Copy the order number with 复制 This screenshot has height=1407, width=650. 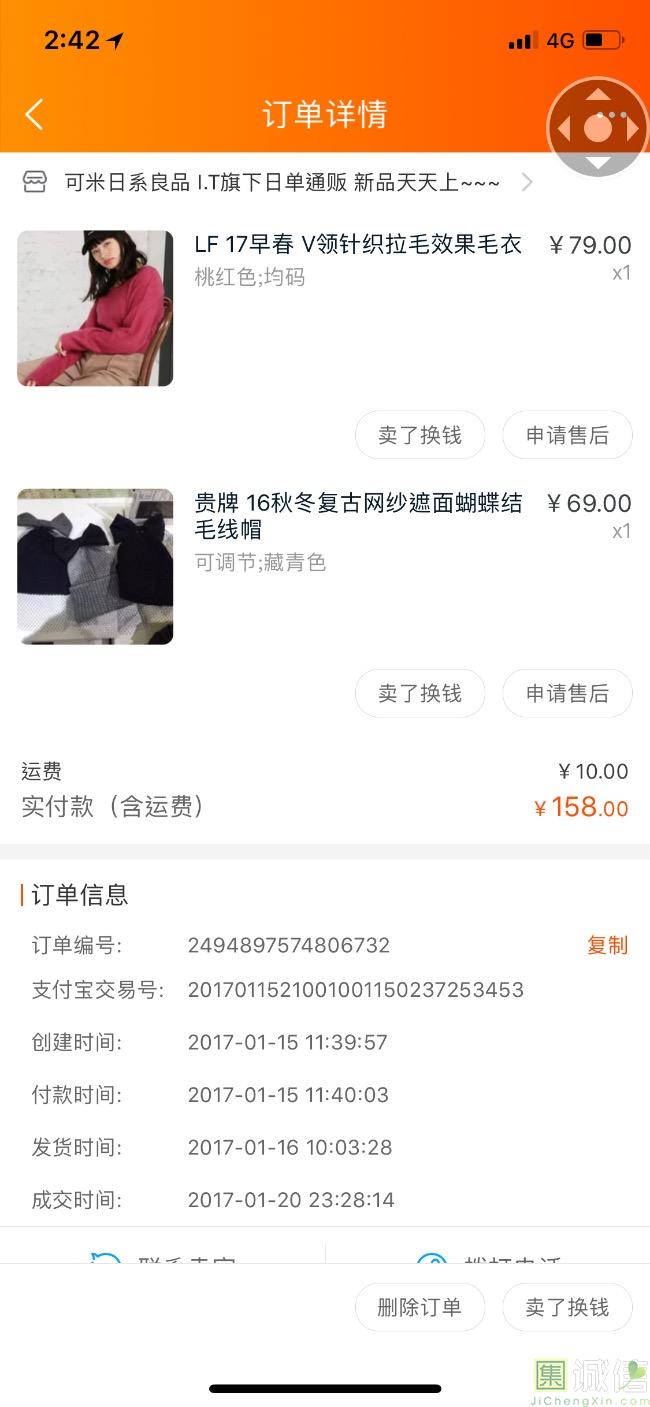[607, 945]
